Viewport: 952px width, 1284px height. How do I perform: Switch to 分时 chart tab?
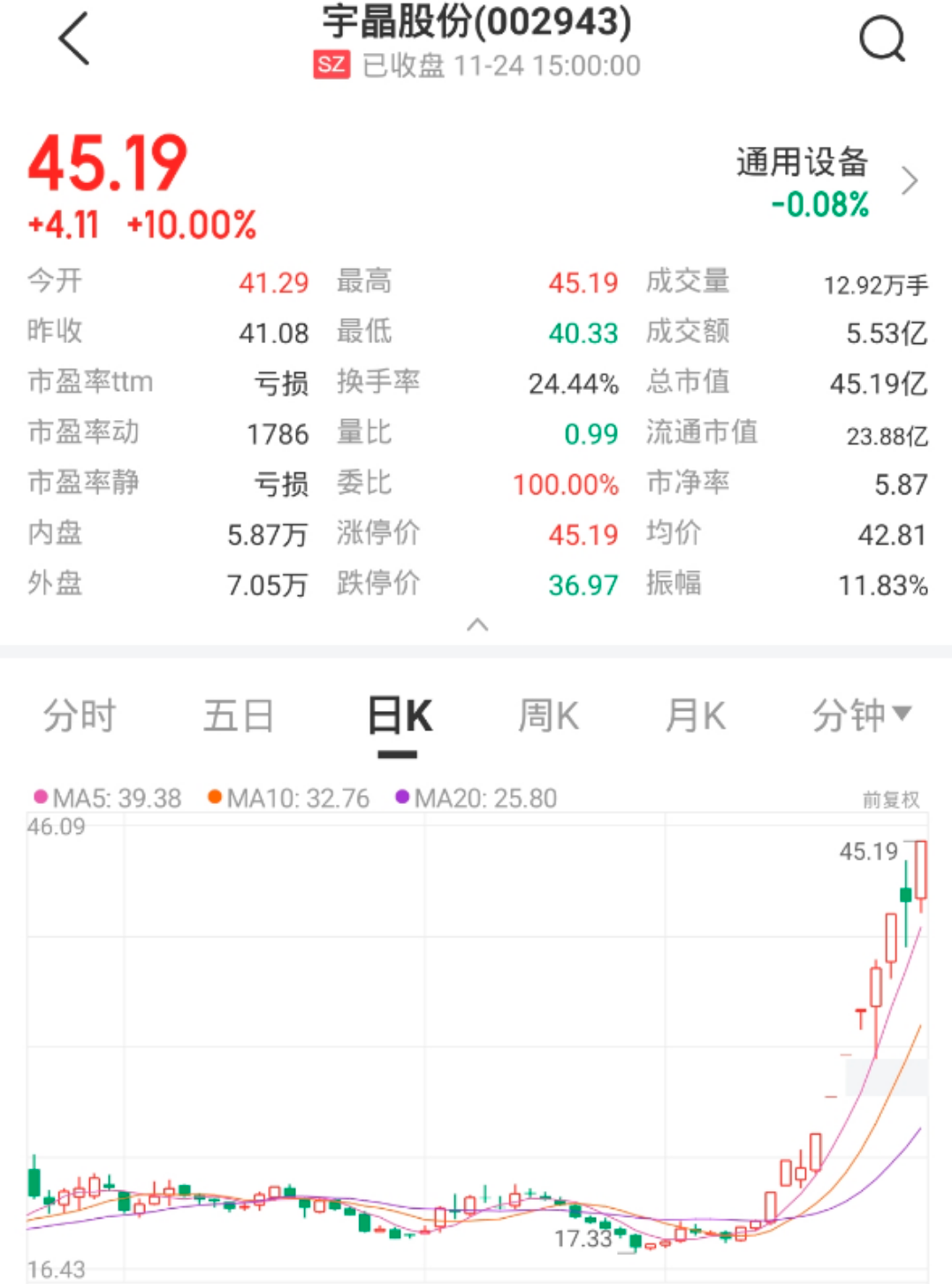point(80,715)
